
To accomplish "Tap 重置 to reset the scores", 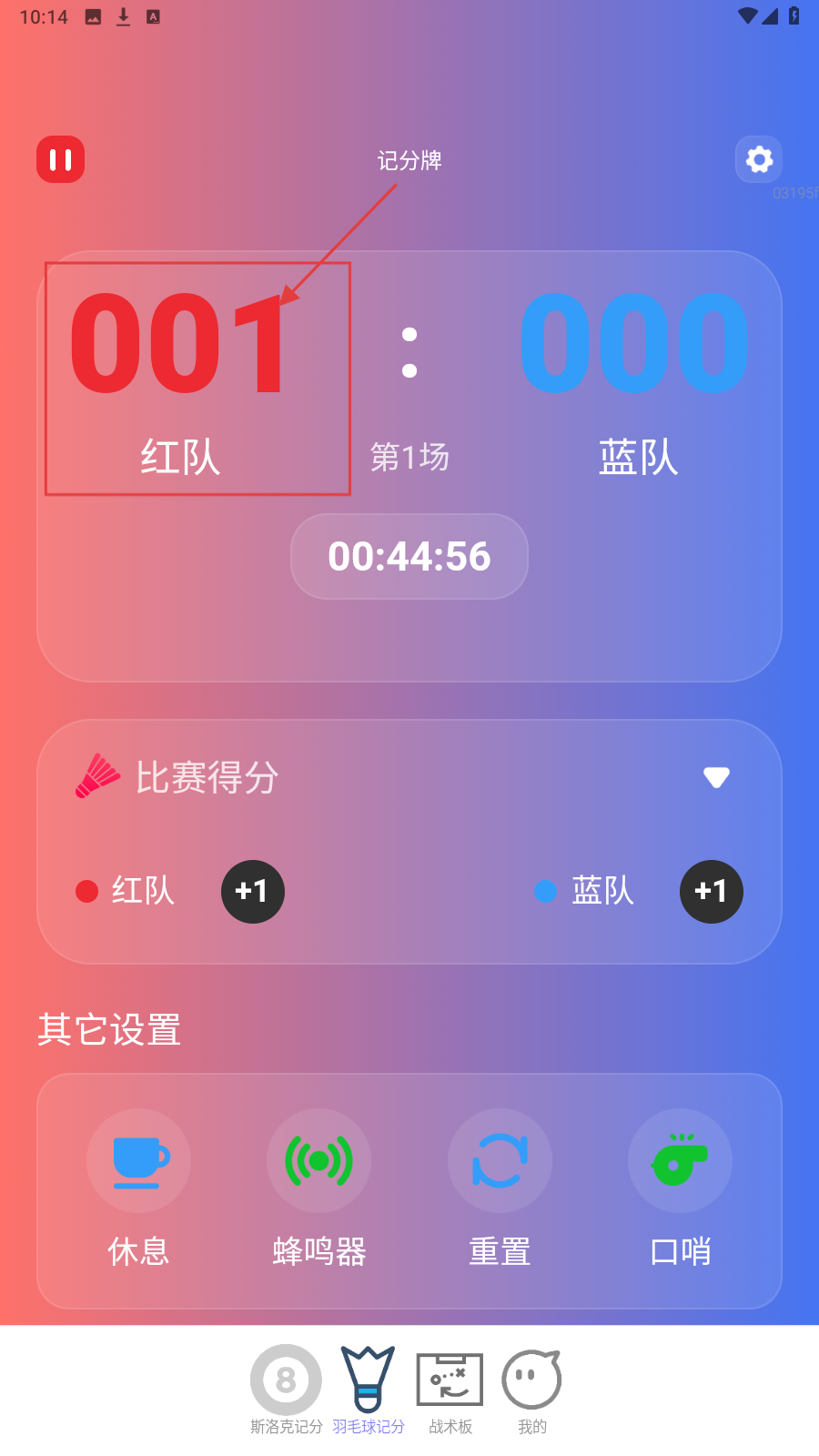I will click(x=500, y=1161).
